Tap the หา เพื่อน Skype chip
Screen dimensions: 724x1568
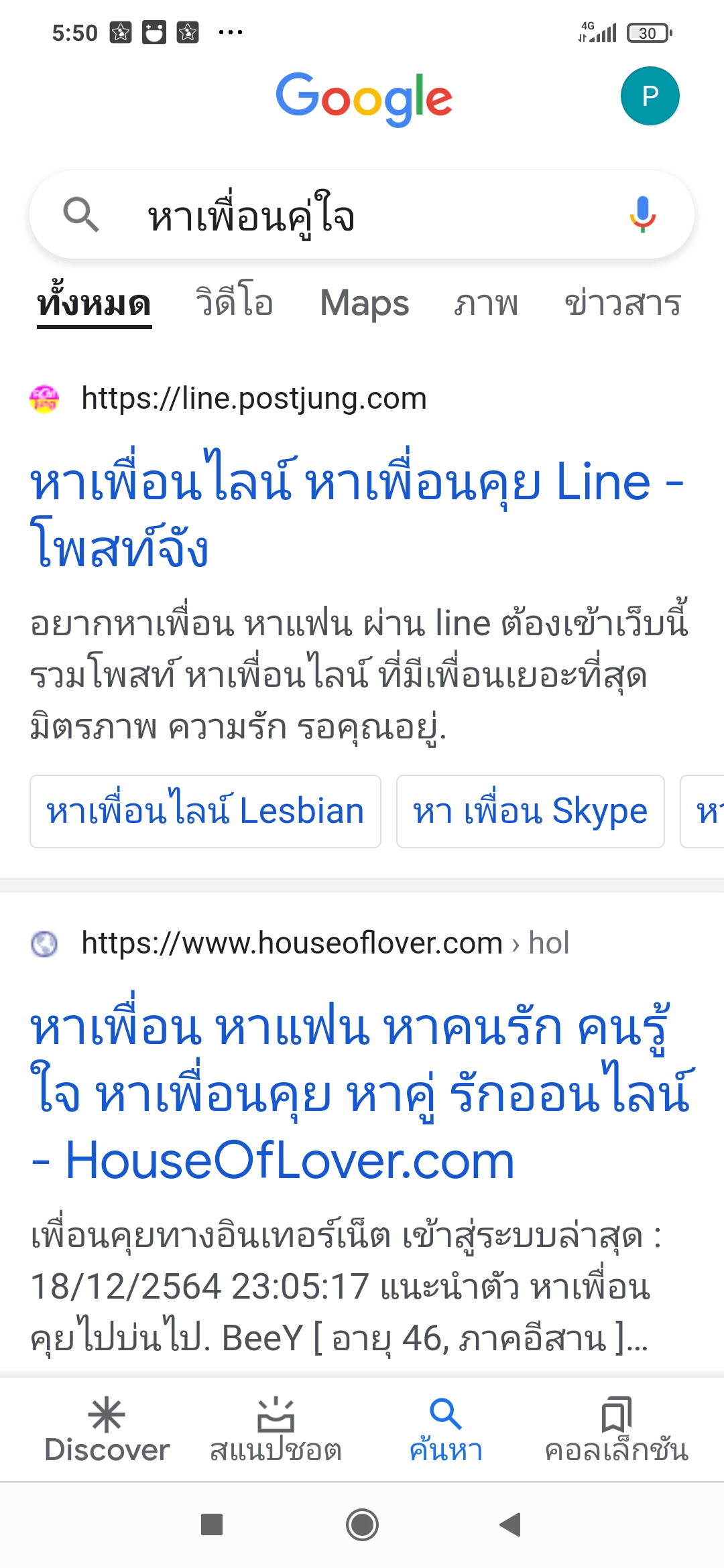click(x=530, y=811)
